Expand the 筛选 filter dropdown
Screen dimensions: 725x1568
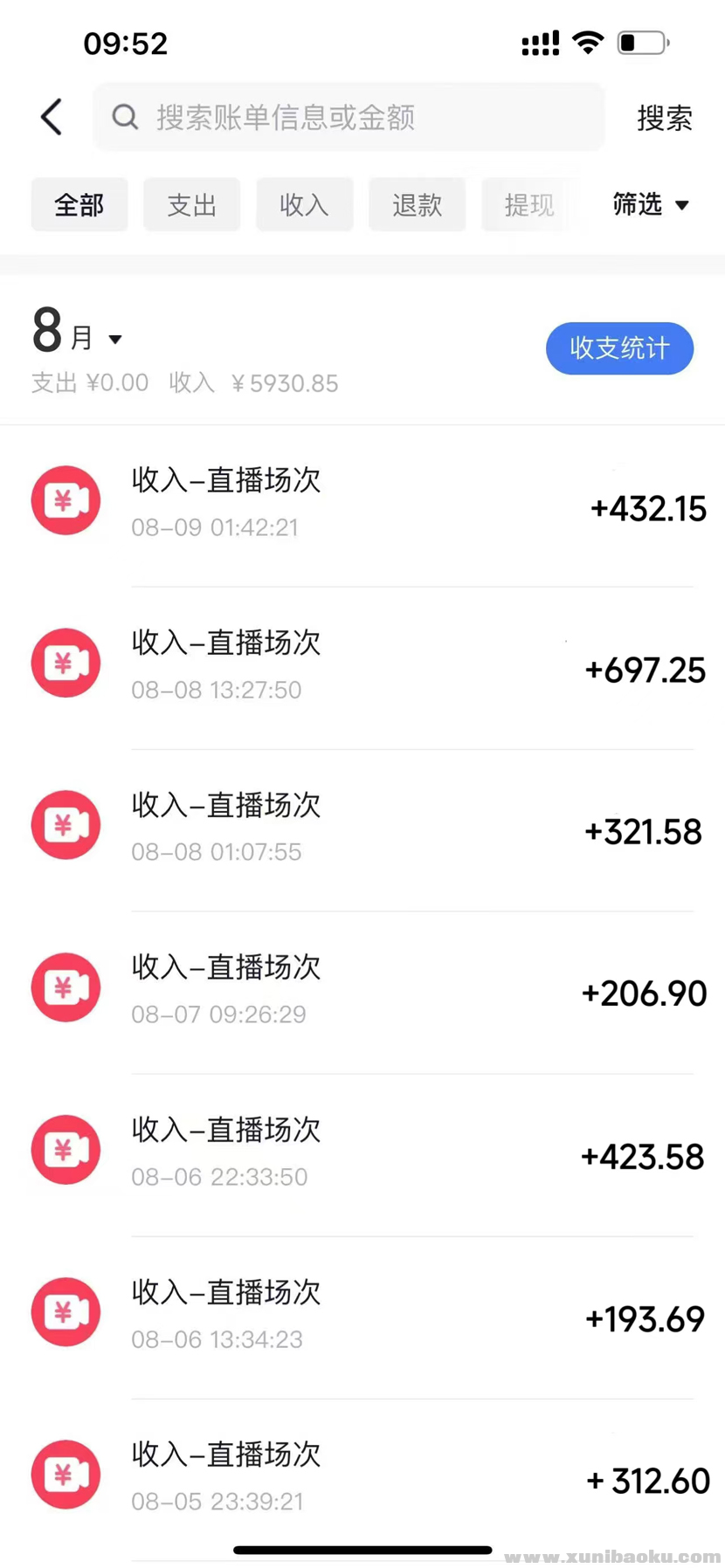[x=650, y=205]
